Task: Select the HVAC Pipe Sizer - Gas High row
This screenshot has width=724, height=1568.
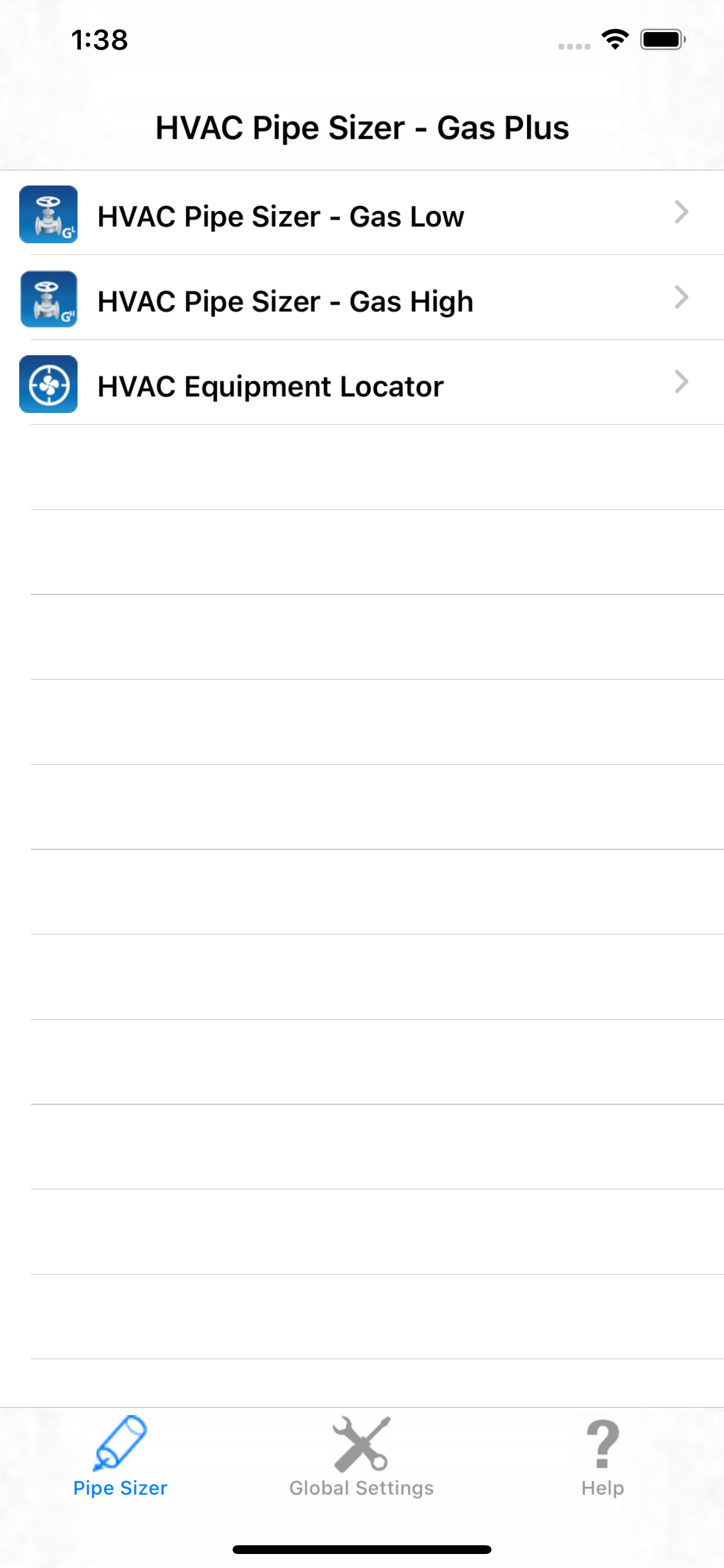Action: click(x=362, y=298)
